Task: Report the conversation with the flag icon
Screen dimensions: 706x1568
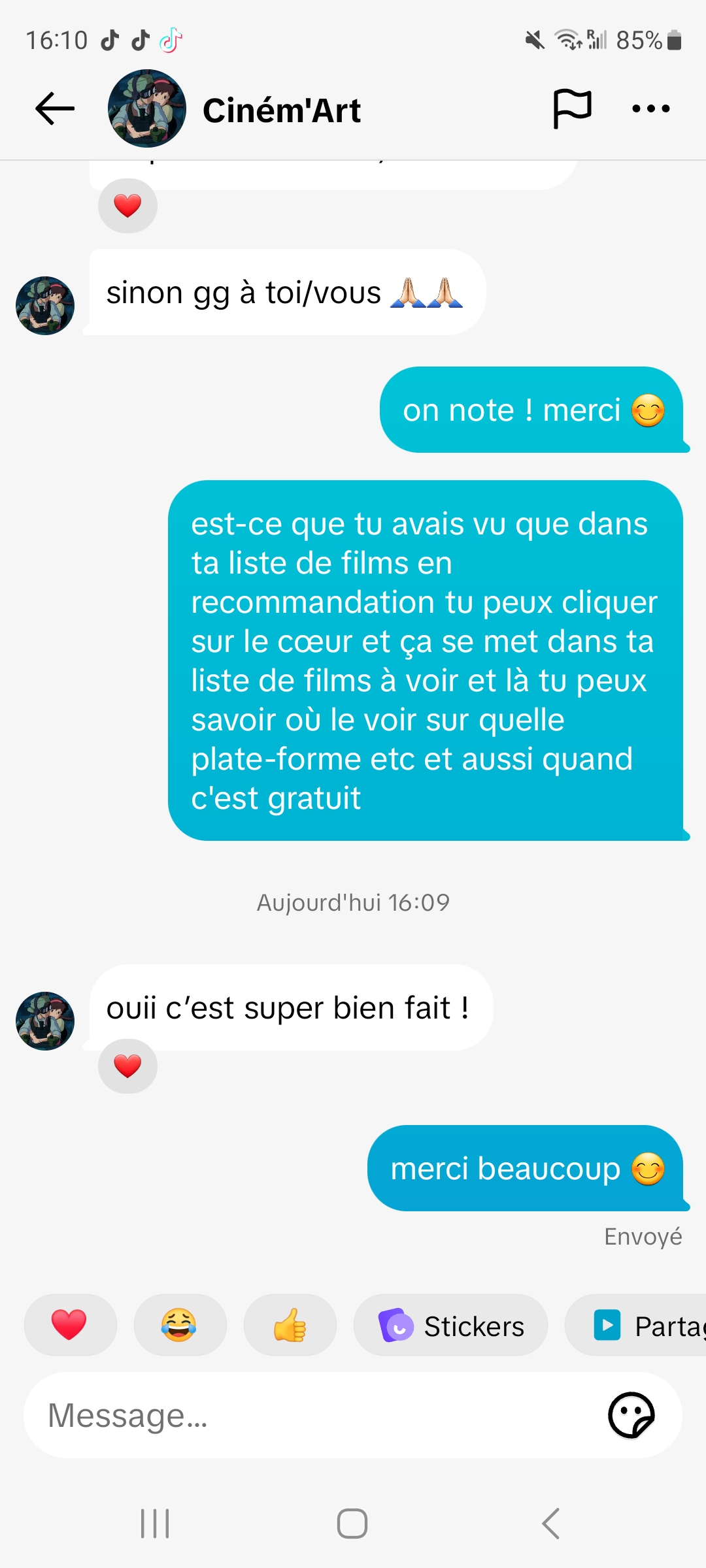Action: (572, 108)
